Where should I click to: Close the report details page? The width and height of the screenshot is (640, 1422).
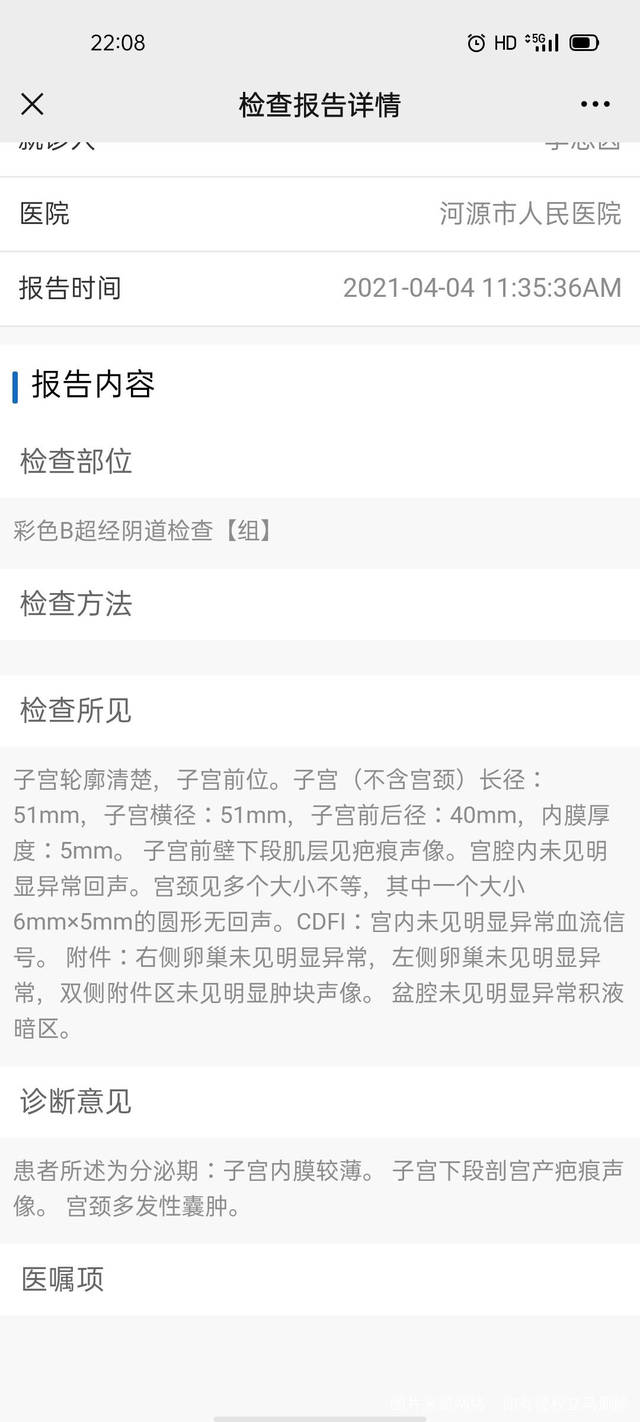tap(32, 104)
